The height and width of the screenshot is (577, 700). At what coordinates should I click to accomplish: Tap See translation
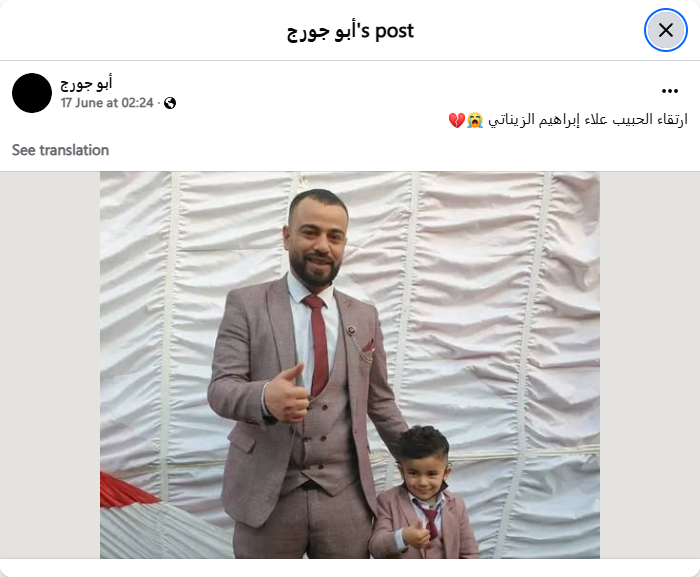point(60,150)
